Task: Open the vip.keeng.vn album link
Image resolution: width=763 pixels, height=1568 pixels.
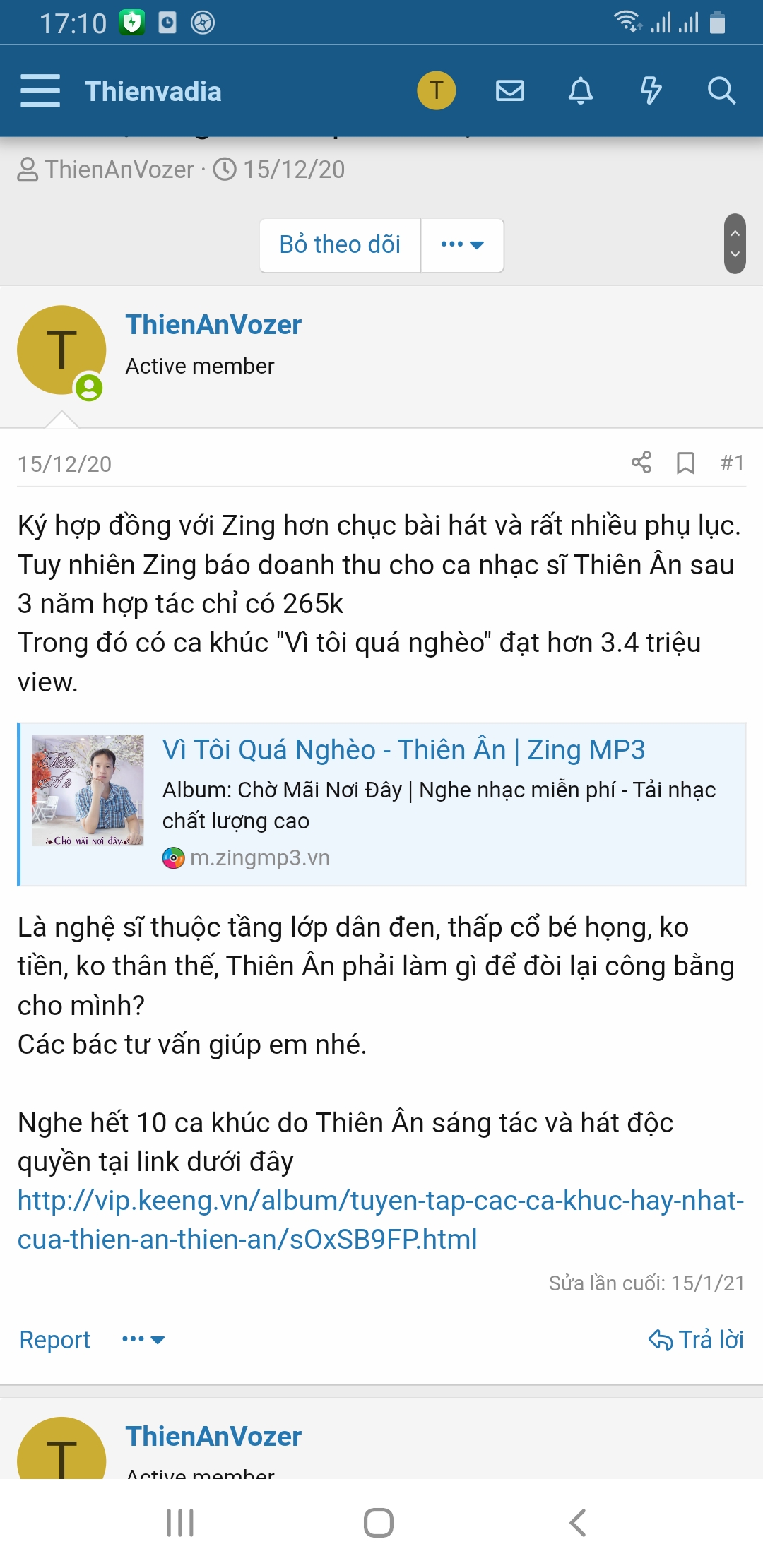Action: click(x=381, y=1220)
